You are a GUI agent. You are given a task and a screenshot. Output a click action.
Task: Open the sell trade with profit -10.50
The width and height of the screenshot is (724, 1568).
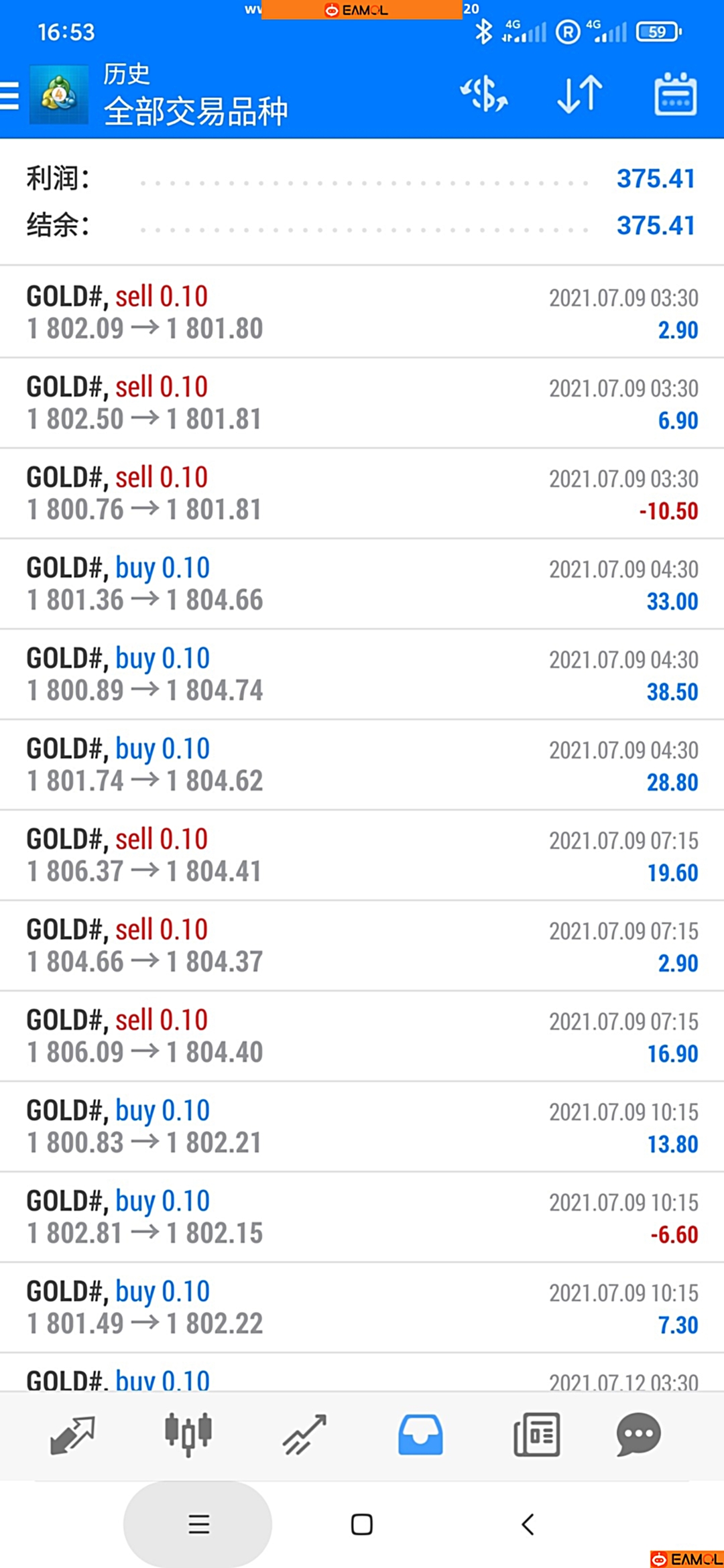pos(362,493)
